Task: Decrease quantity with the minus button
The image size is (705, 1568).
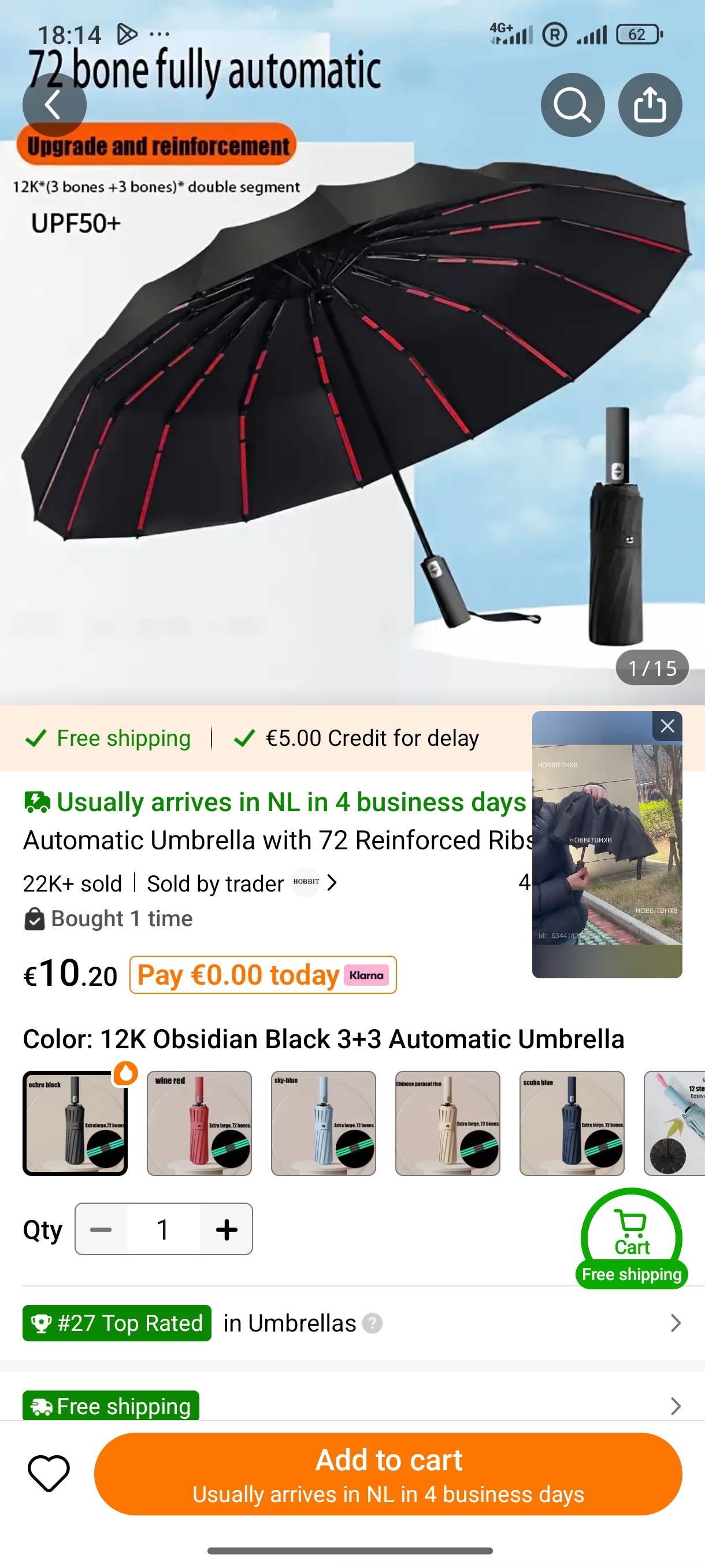Action: [x=101, y=1229]
